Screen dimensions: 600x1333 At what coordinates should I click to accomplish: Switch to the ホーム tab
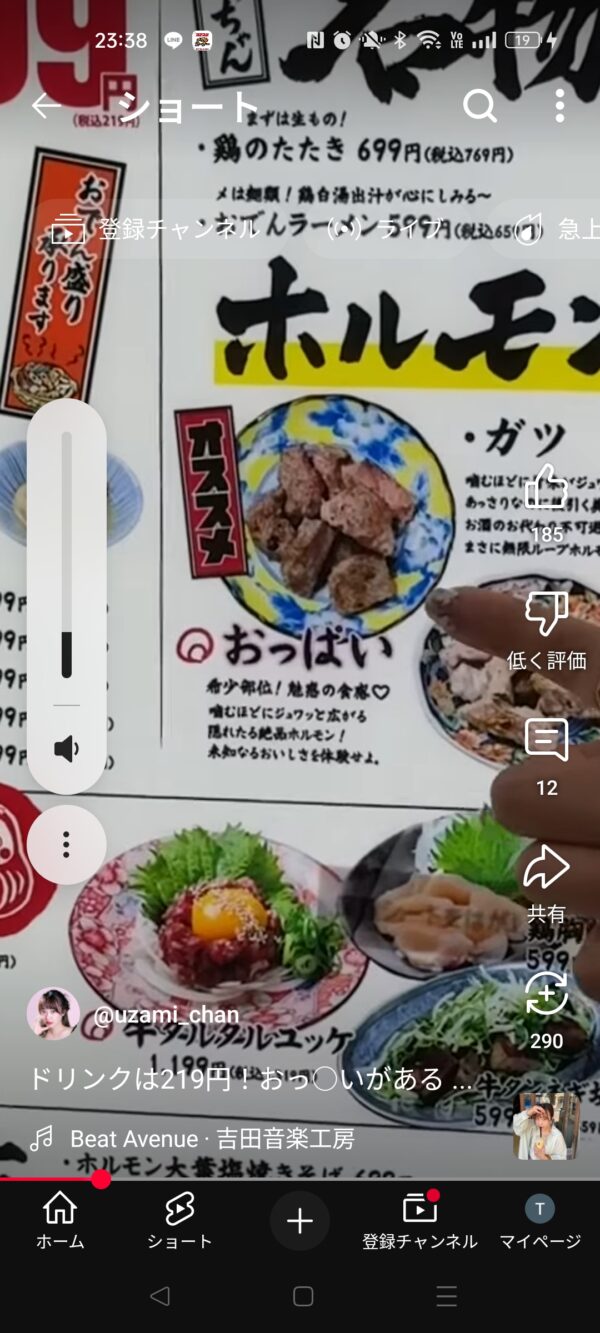pyautogui.click(x=60, y=1220)
